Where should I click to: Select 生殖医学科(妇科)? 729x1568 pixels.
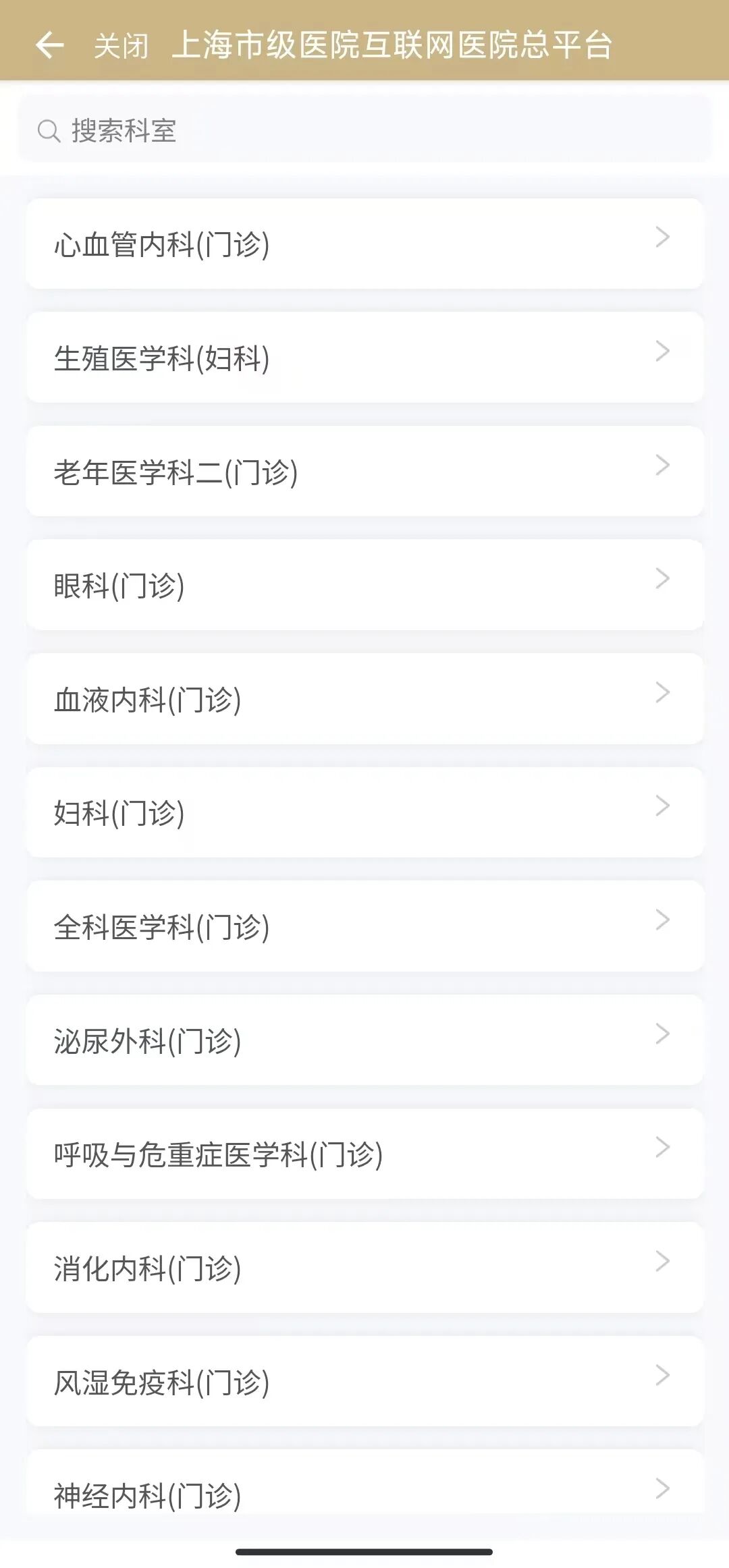pos(364,358)
